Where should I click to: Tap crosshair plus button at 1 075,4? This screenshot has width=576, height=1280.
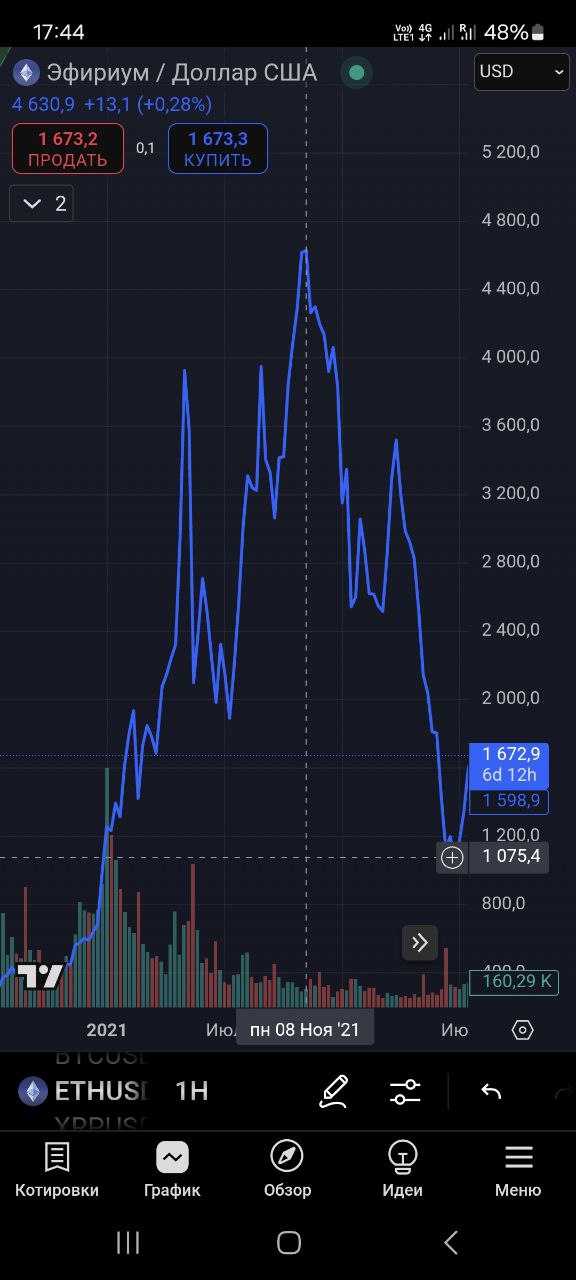[452, 857]
